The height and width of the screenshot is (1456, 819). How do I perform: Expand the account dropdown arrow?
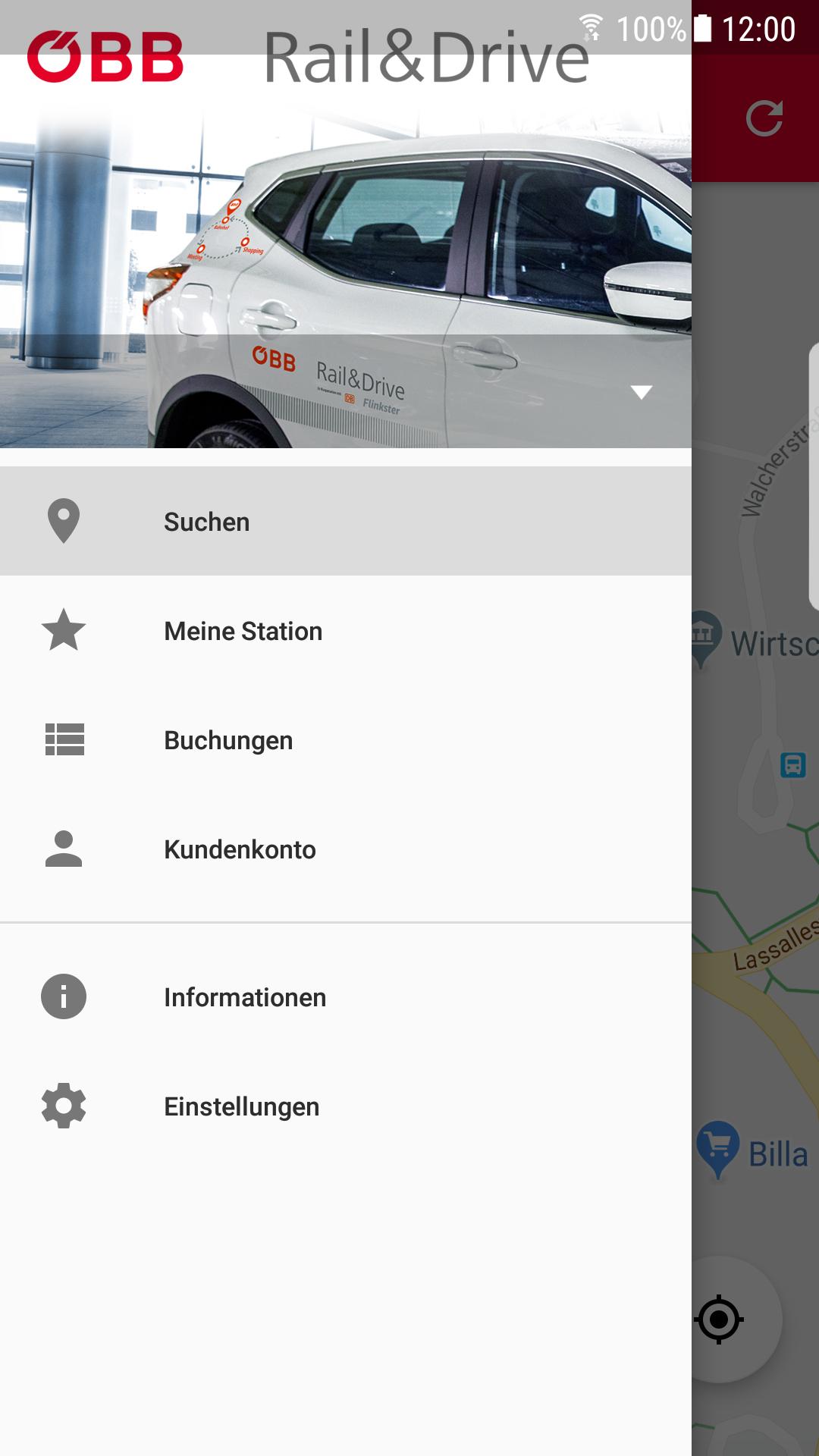click(x=642, y=392)
